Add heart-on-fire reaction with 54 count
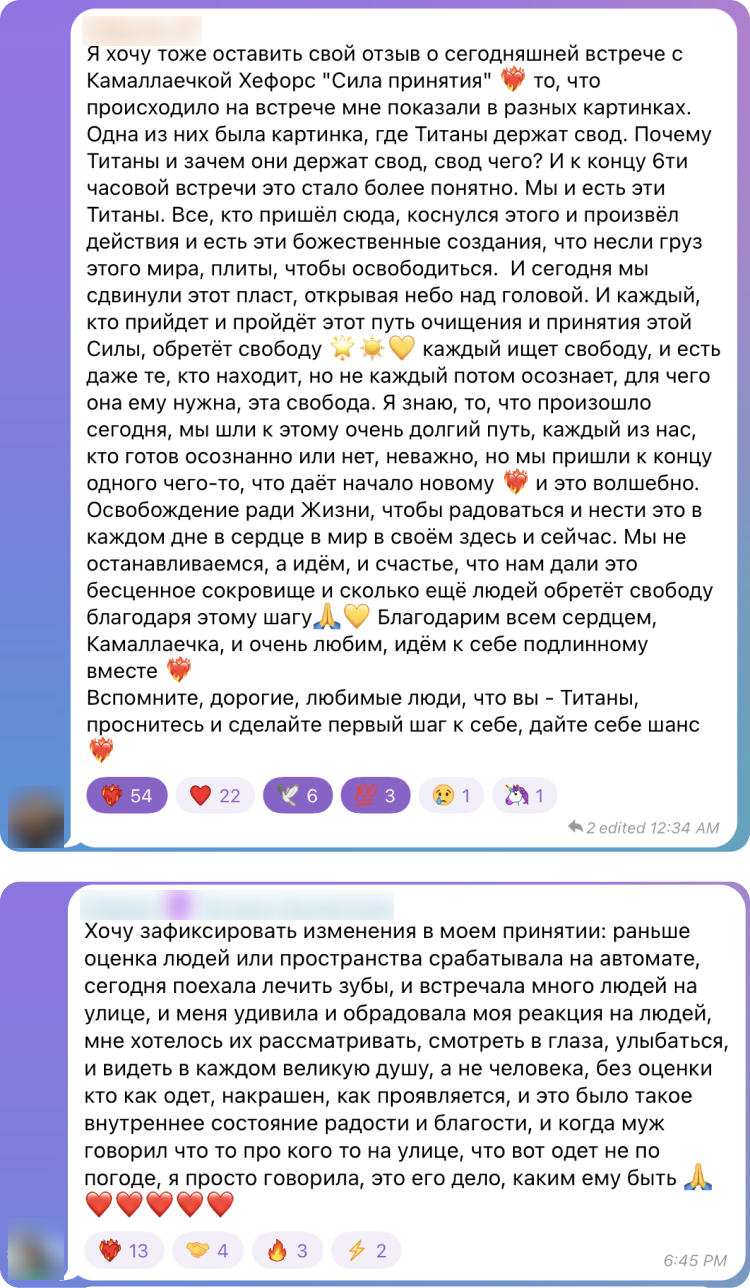The image size is (750, 1288). pyautogui.click(x=127, y=796)
